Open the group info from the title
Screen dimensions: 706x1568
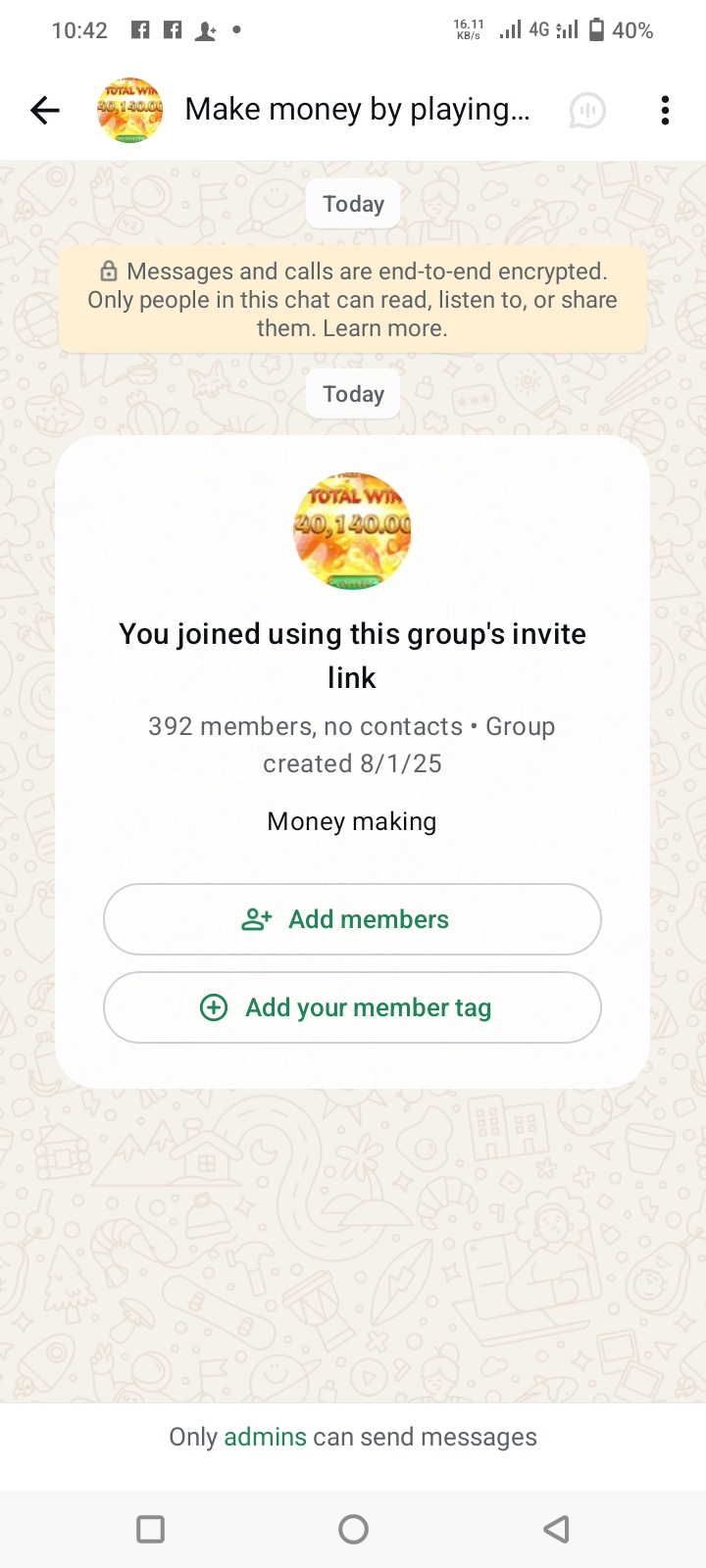coord(357,110)
